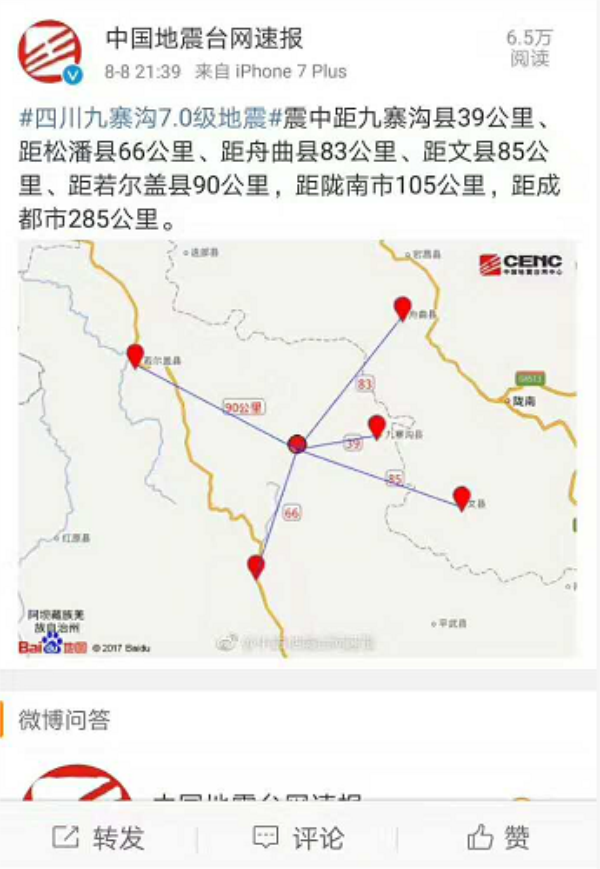Screen dimensions: 600x869
Task: Open comments with 评论
Action: coord(298,837)
